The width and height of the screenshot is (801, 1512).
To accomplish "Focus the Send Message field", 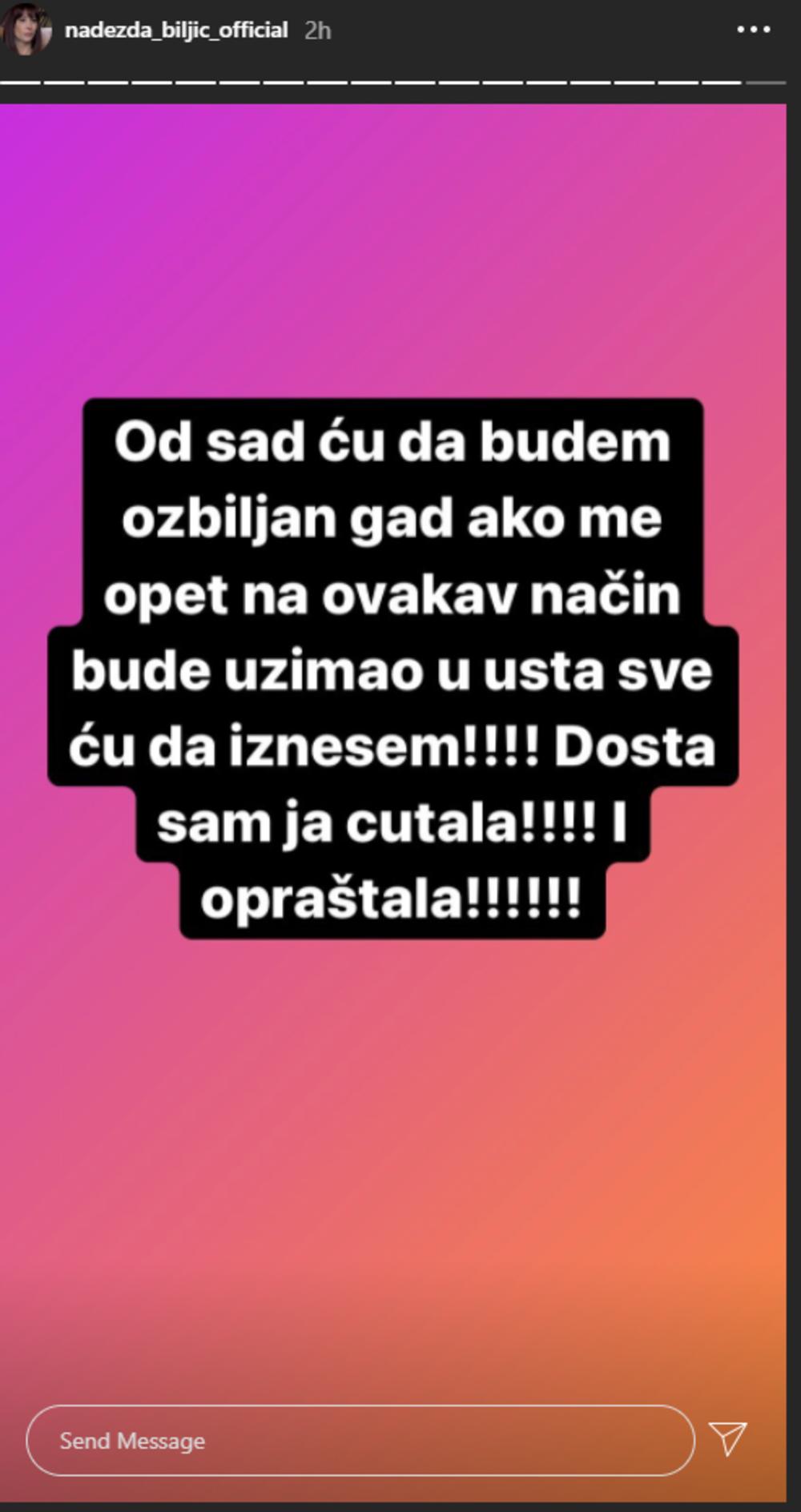I will tap(360, 1440).
